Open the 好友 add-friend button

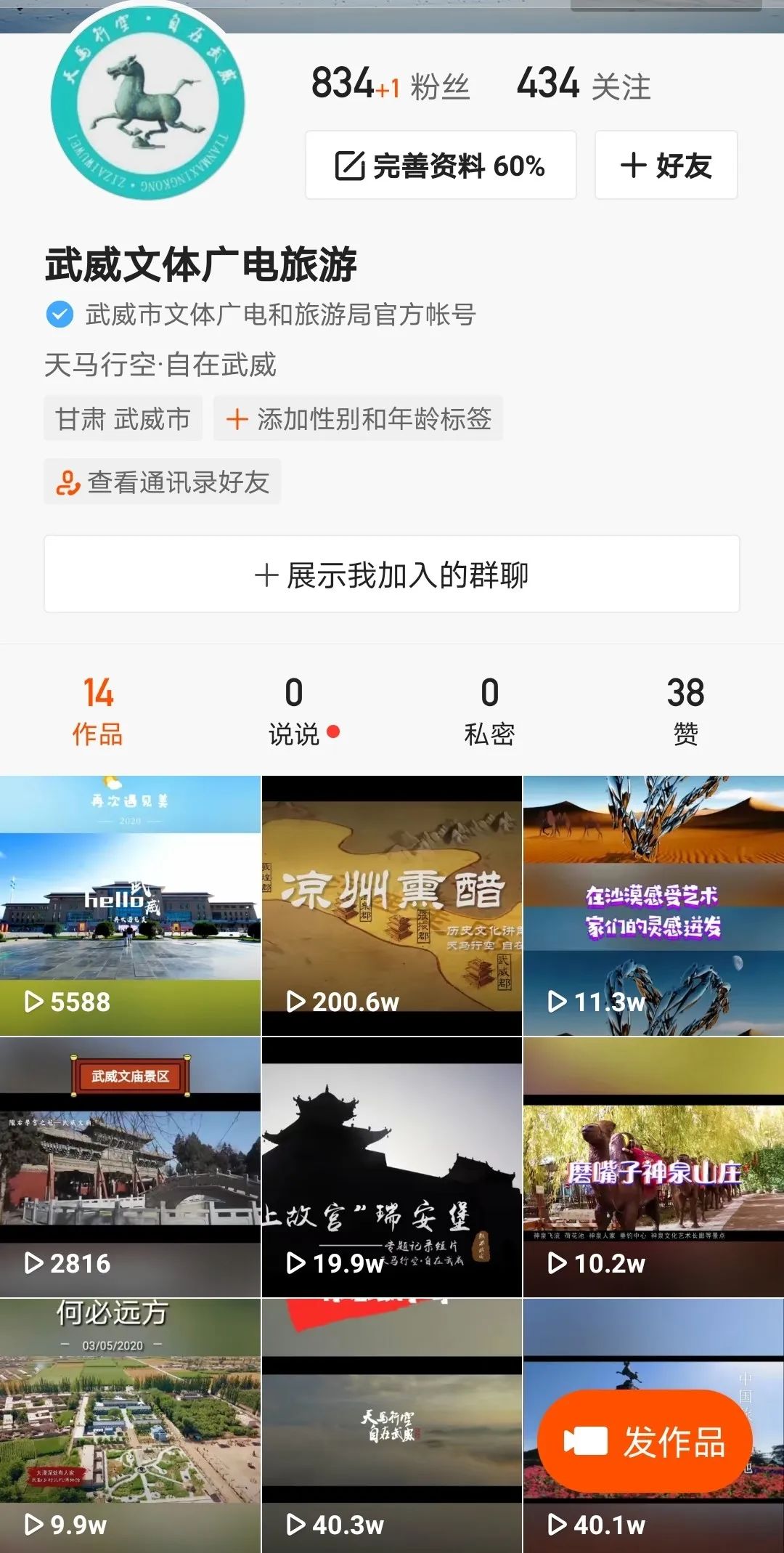click(666, 166)
